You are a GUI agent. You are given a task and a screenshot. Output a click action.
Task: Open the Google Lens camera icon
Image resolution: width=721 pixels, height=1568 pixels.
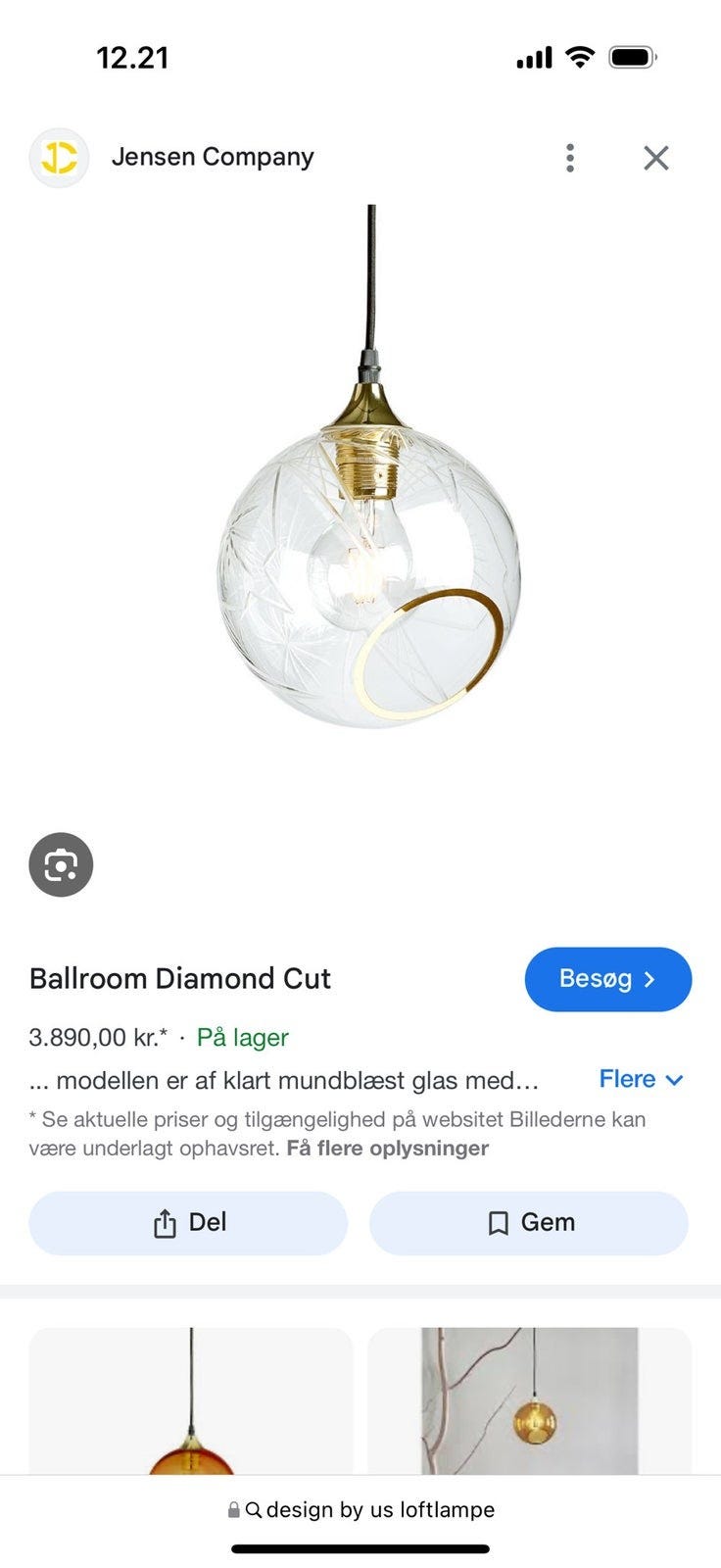click(61, 864)
